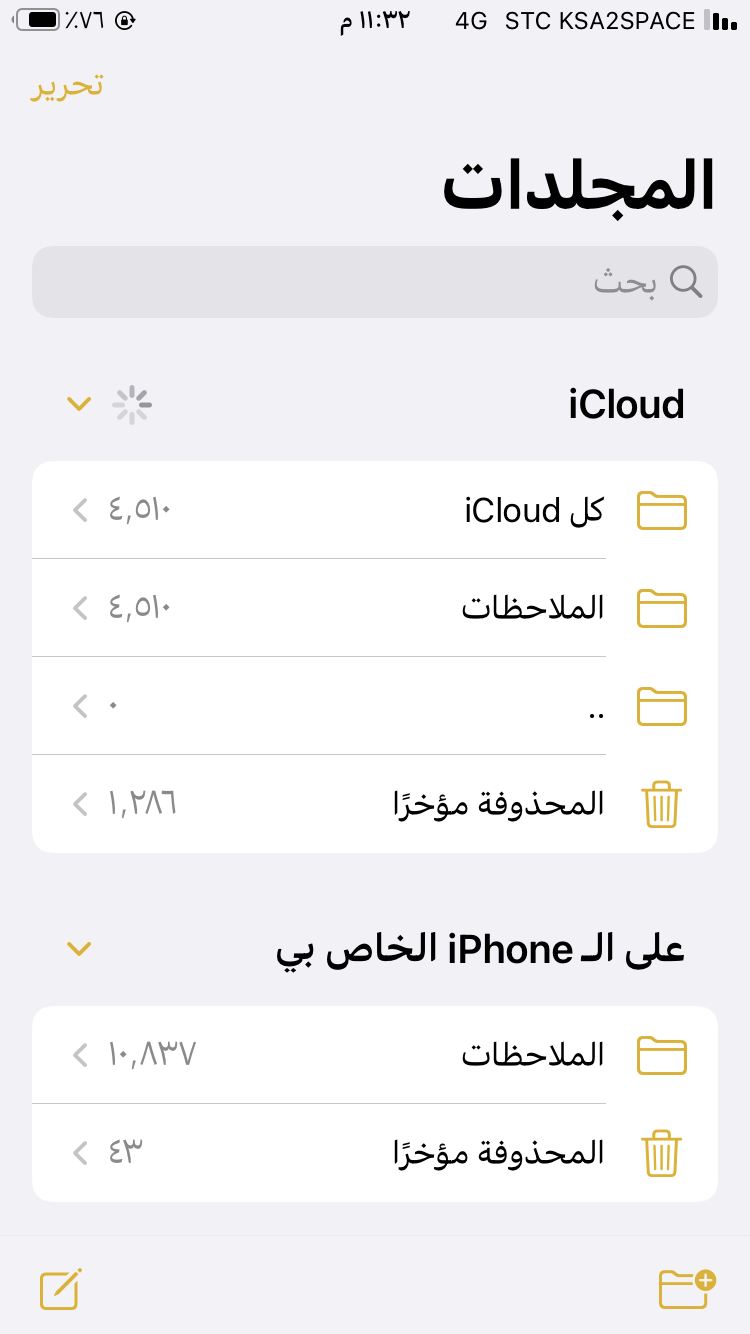Collapse the على الـ iPhone الخاص بي section
The height and width of the screenshot is (1334, 750).
coord(79,948)
